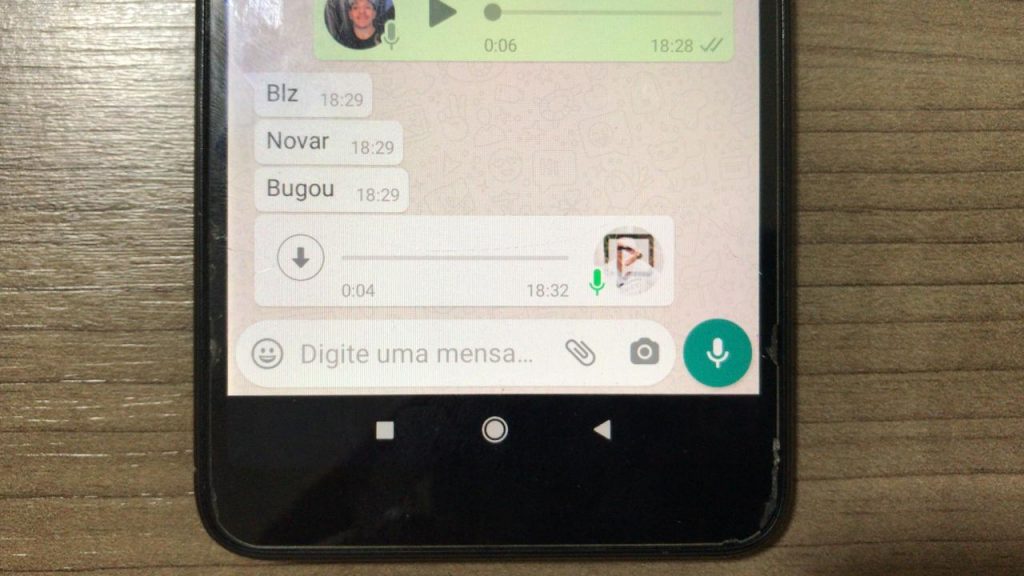Go back with the system back triangle

tap(602, 430)
